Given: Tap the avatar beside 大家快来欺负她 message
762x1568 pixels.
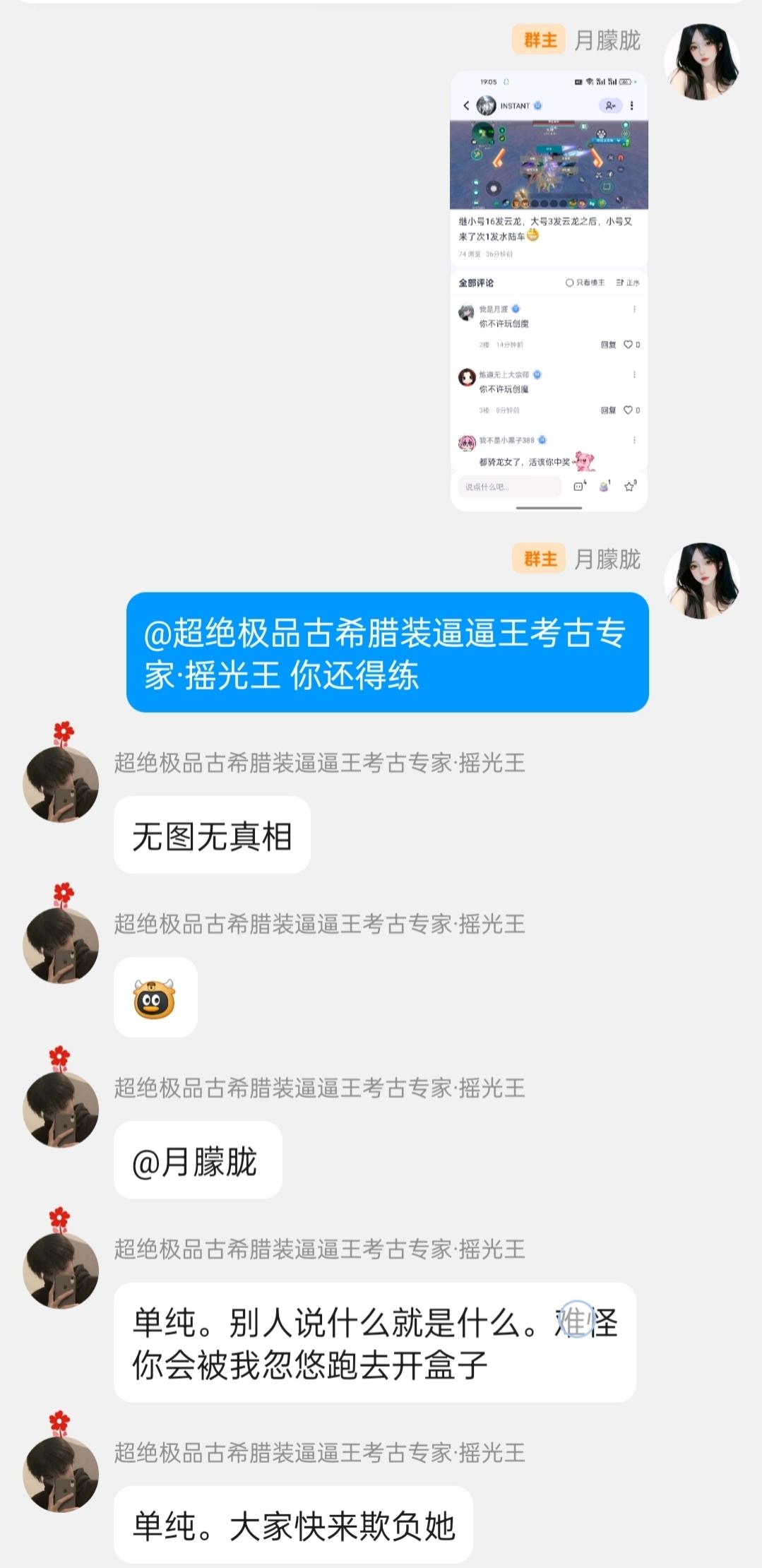Looking at the screenshot, I should pos(61,1473).
